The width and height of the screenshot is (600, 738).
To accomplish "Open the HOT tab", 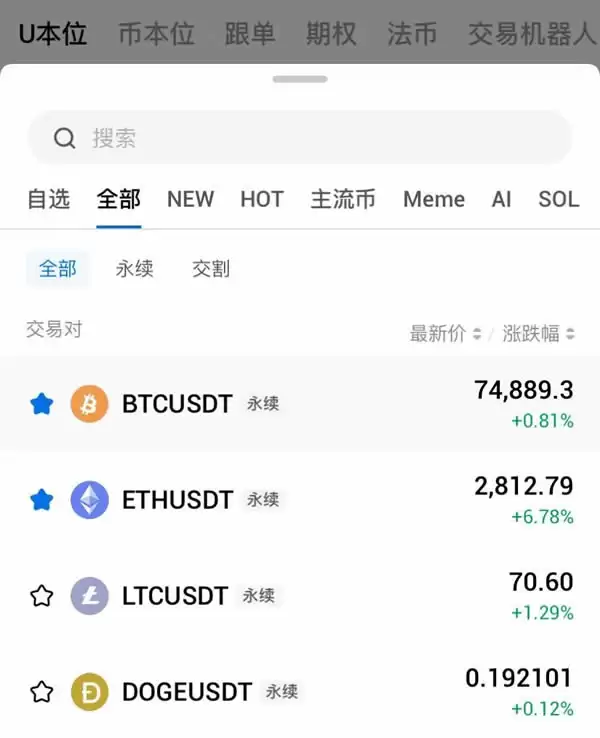I will 262,199.
